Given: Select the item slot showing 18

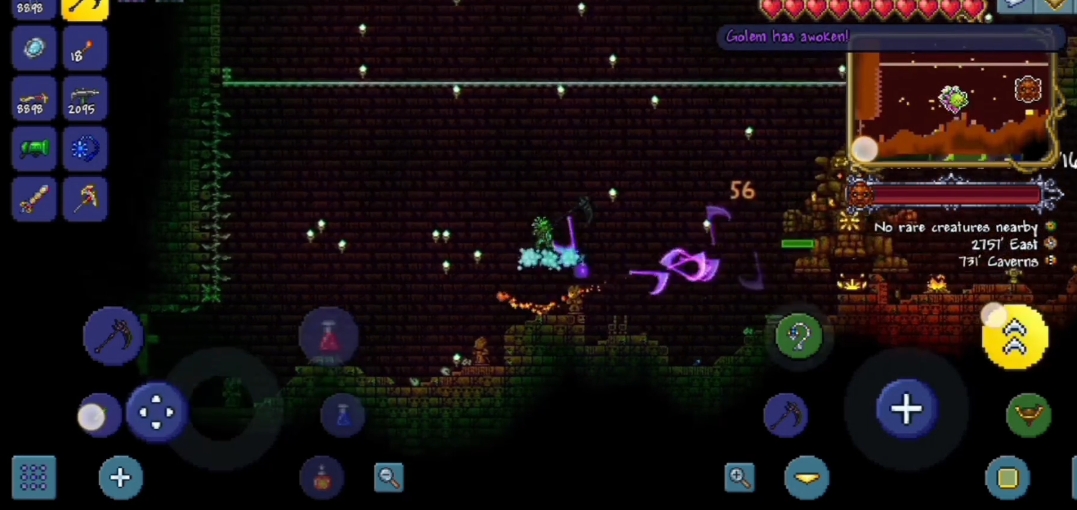Looking at the screenshot, I should click(84, 49).
